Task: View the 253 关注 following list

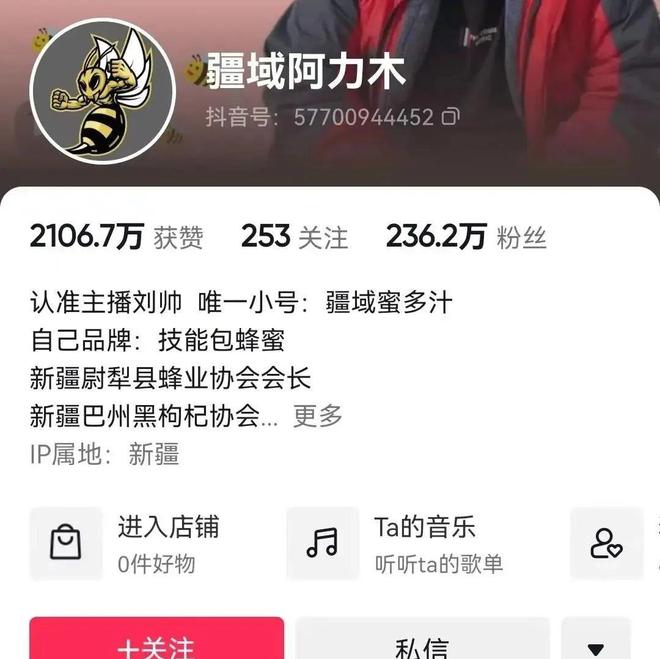Action: tap(294, 237)
